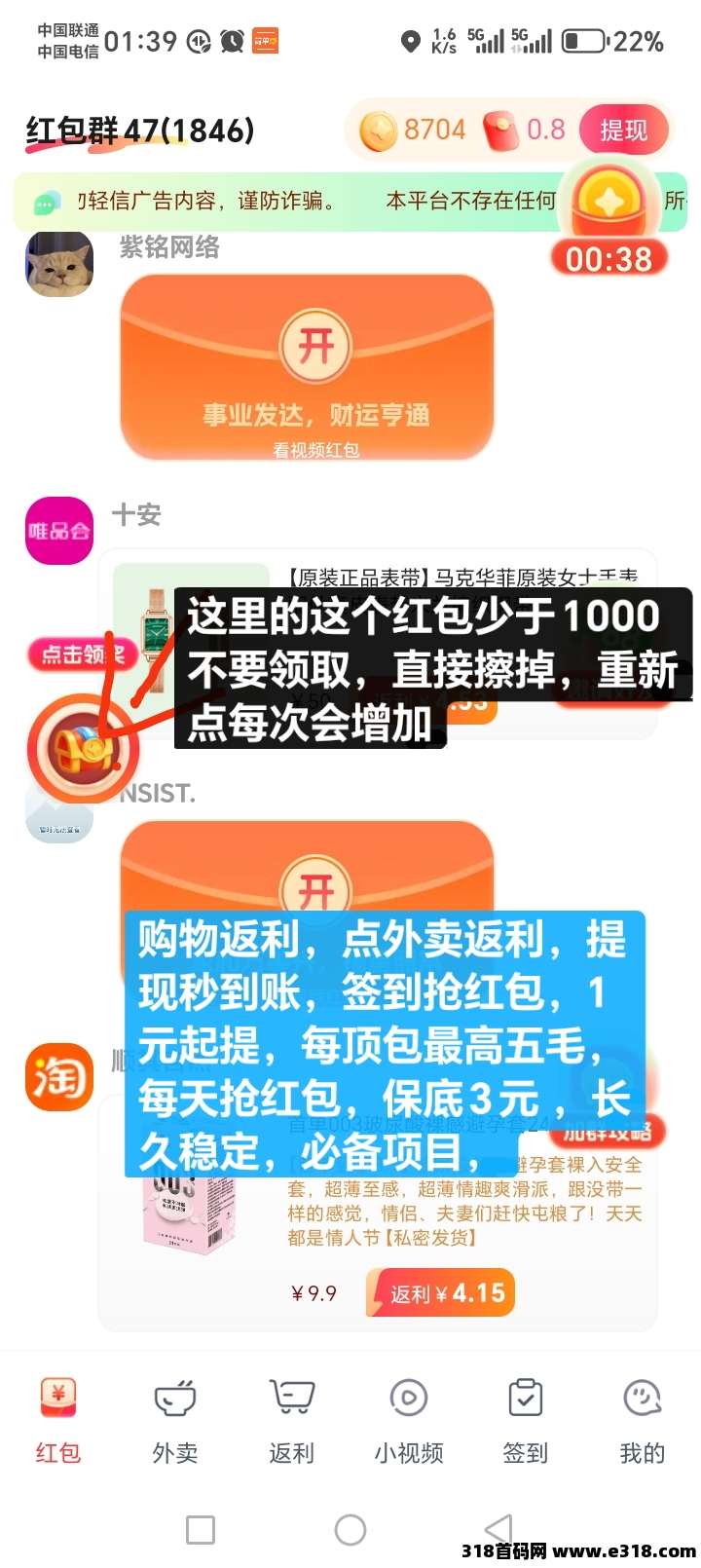Go to the 我的 profile tab
Screen dimensions: 701x1568
pos(643,1422)
